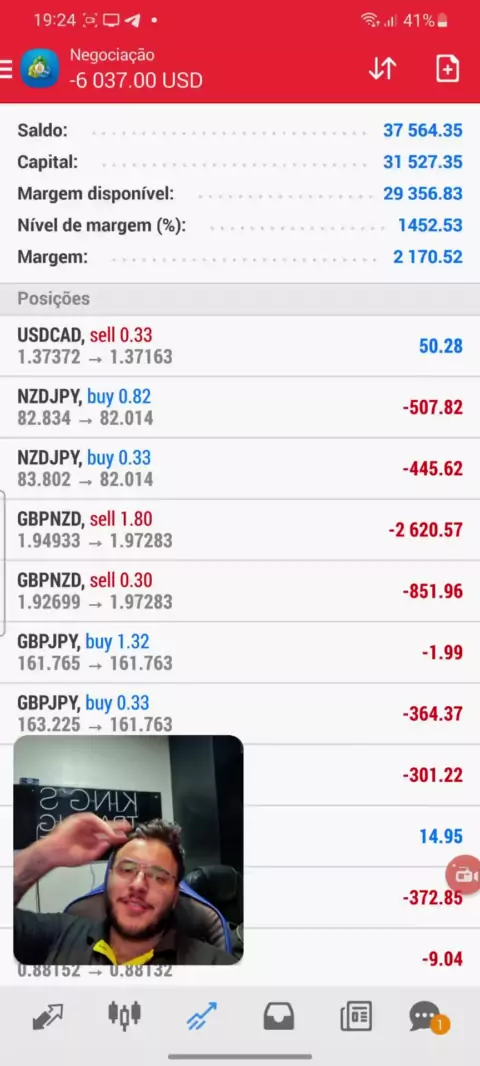Screen dimensions: 480x1066
Task: Tap the floating screen recorder button
Action: [x=464, y=874]
